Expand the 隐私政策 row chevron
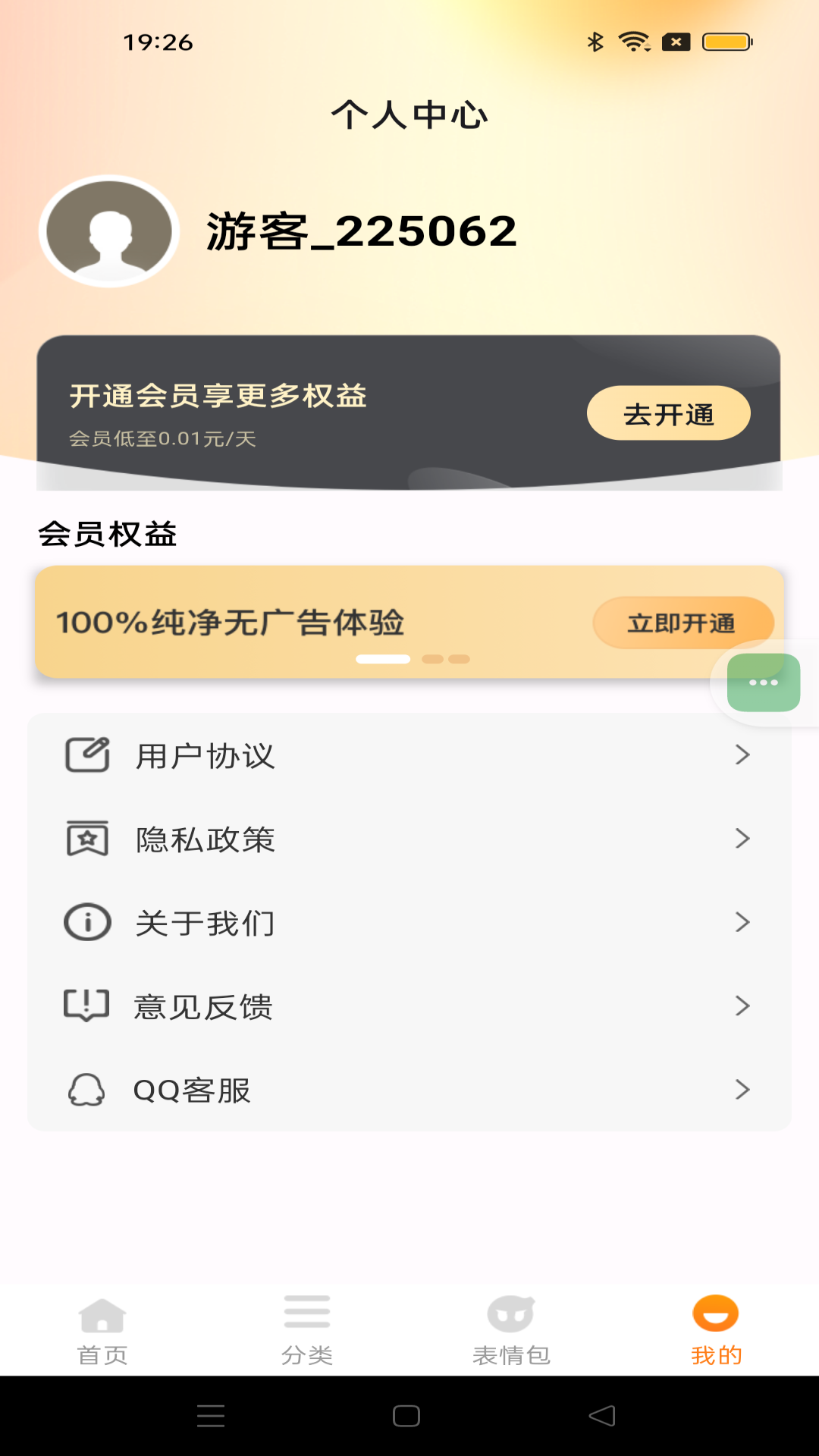The image size is (819, 1456). point(742,839)
